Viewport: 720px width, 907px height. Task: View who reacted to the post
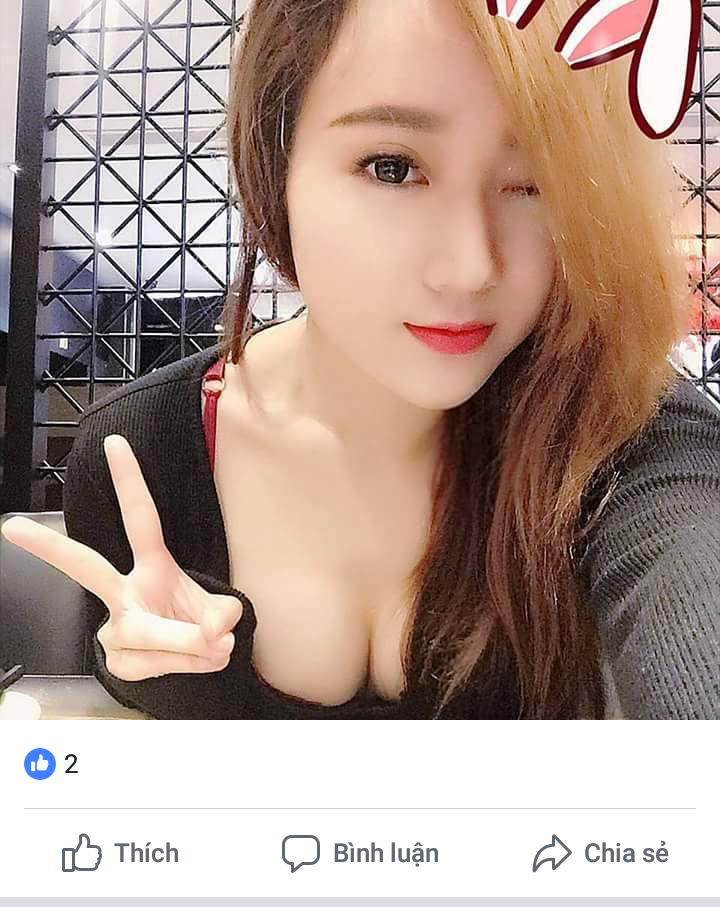(50, 765)
